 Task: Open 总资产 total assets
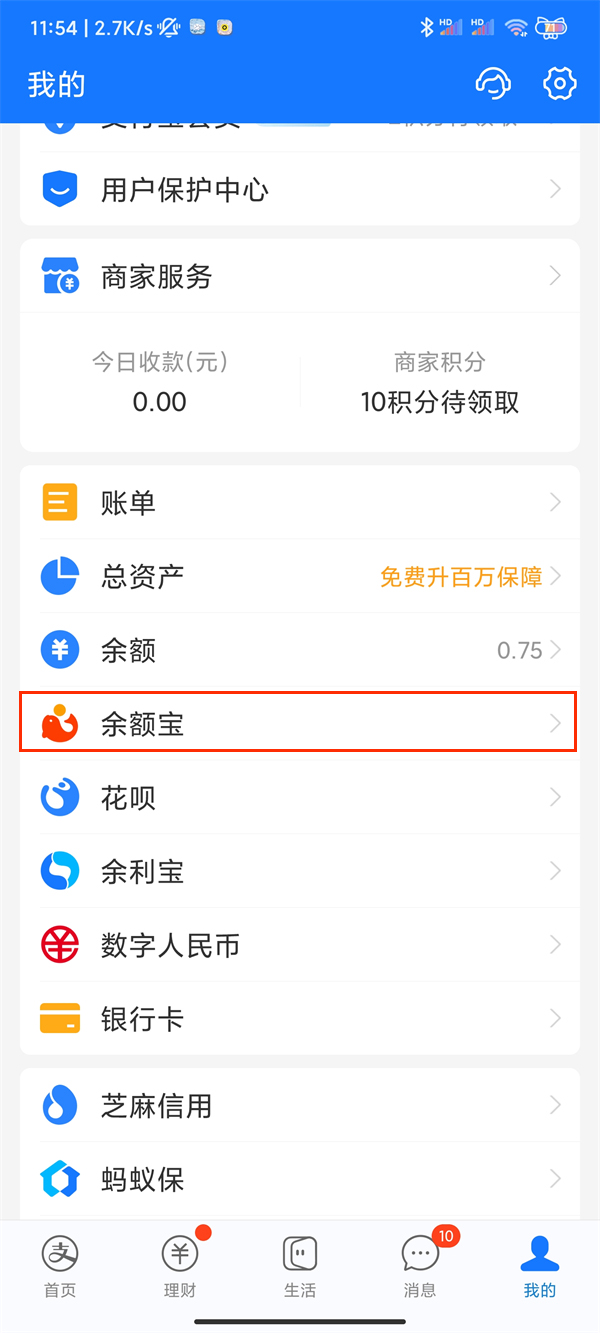[x=300, y=576]
